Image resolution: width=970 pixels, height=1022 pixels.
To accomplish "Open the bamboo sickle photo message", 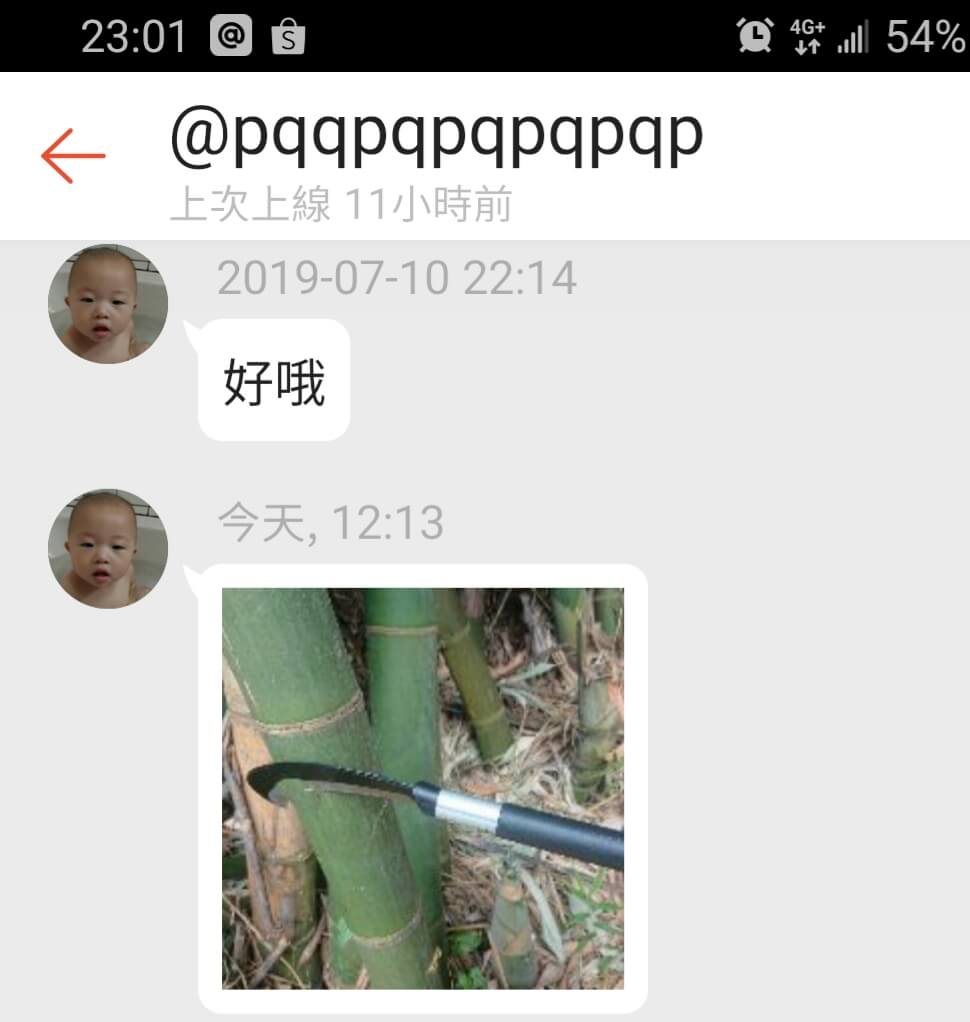I will [422, 788].
